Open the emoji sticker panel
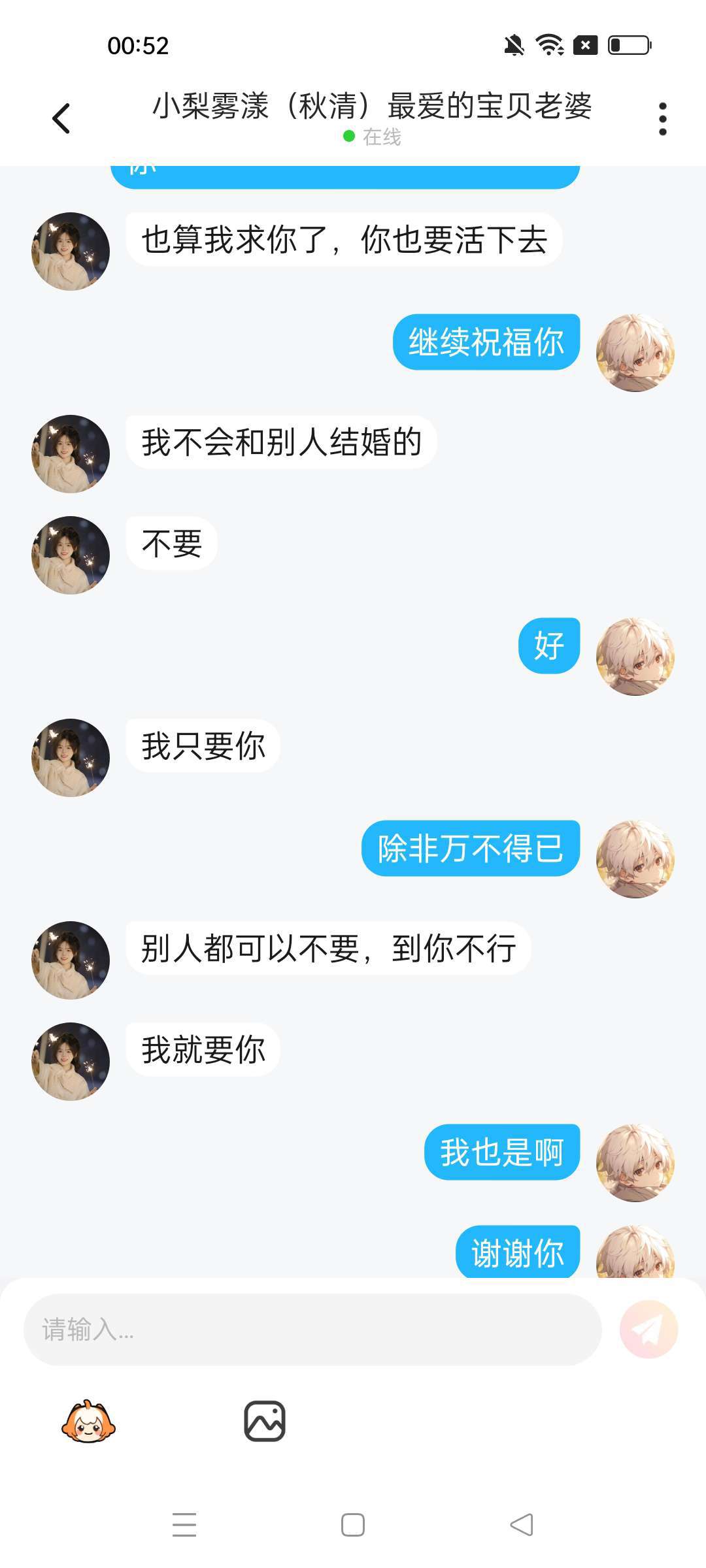The width and height of the screenshot is (706, 1568). [x=88, y=1421]
